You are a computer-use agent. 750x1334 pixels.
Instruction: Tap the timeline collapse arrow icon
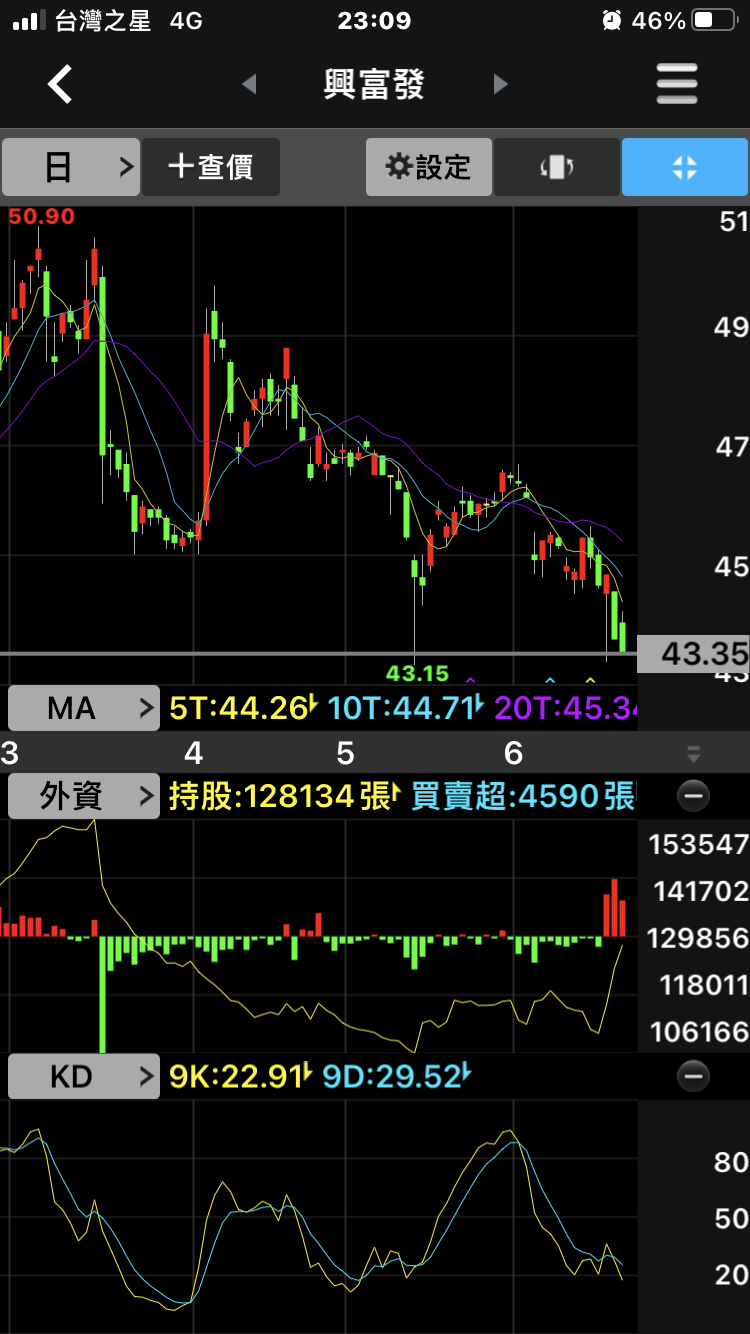693,754
